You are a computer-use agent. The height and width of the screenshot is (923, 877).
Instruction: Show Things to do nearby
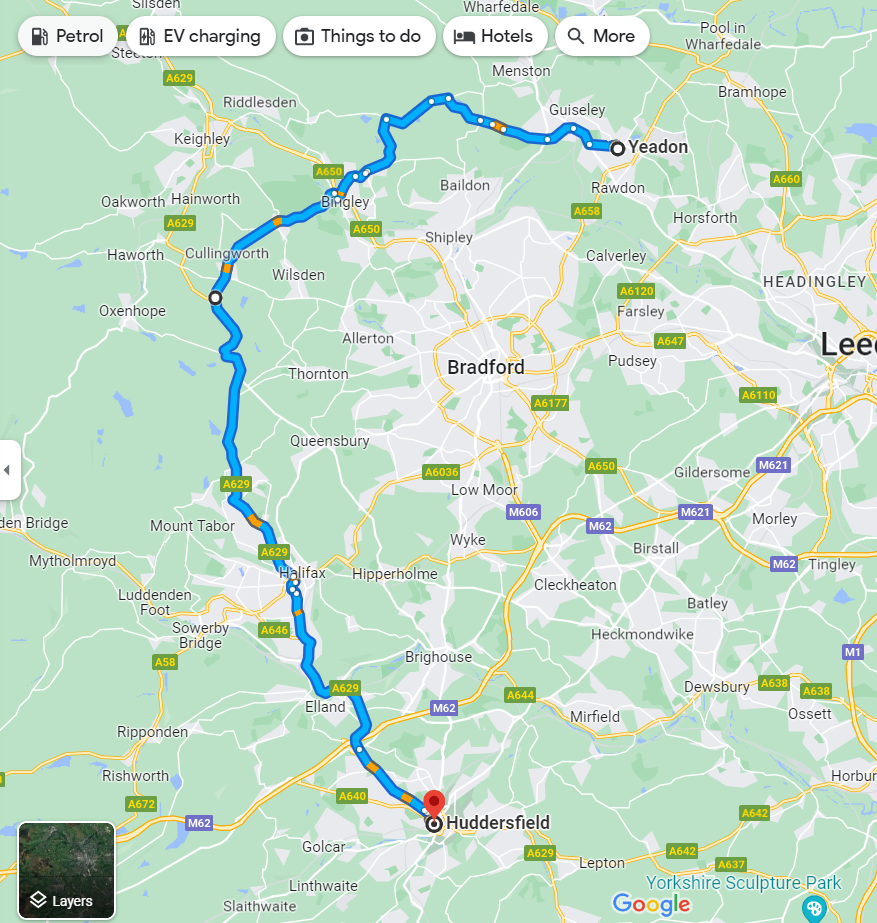tap(359, 37)
